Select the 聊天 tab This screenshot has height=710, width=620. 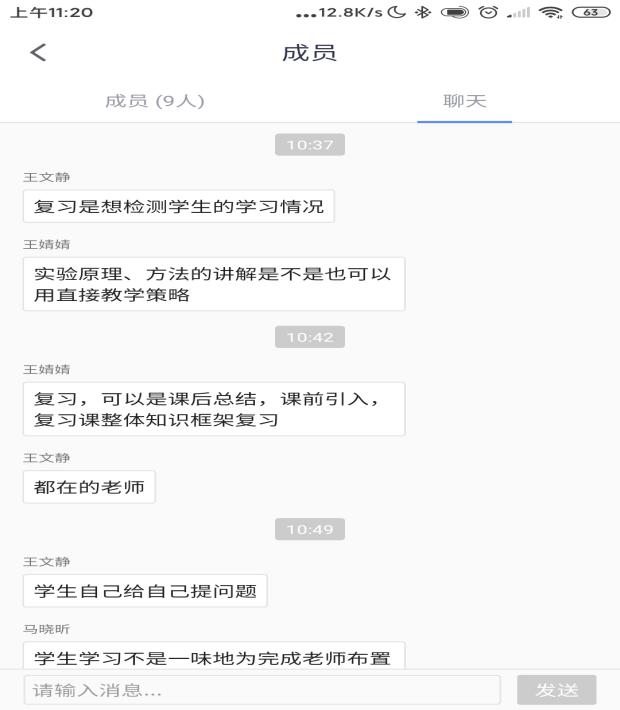464,101
